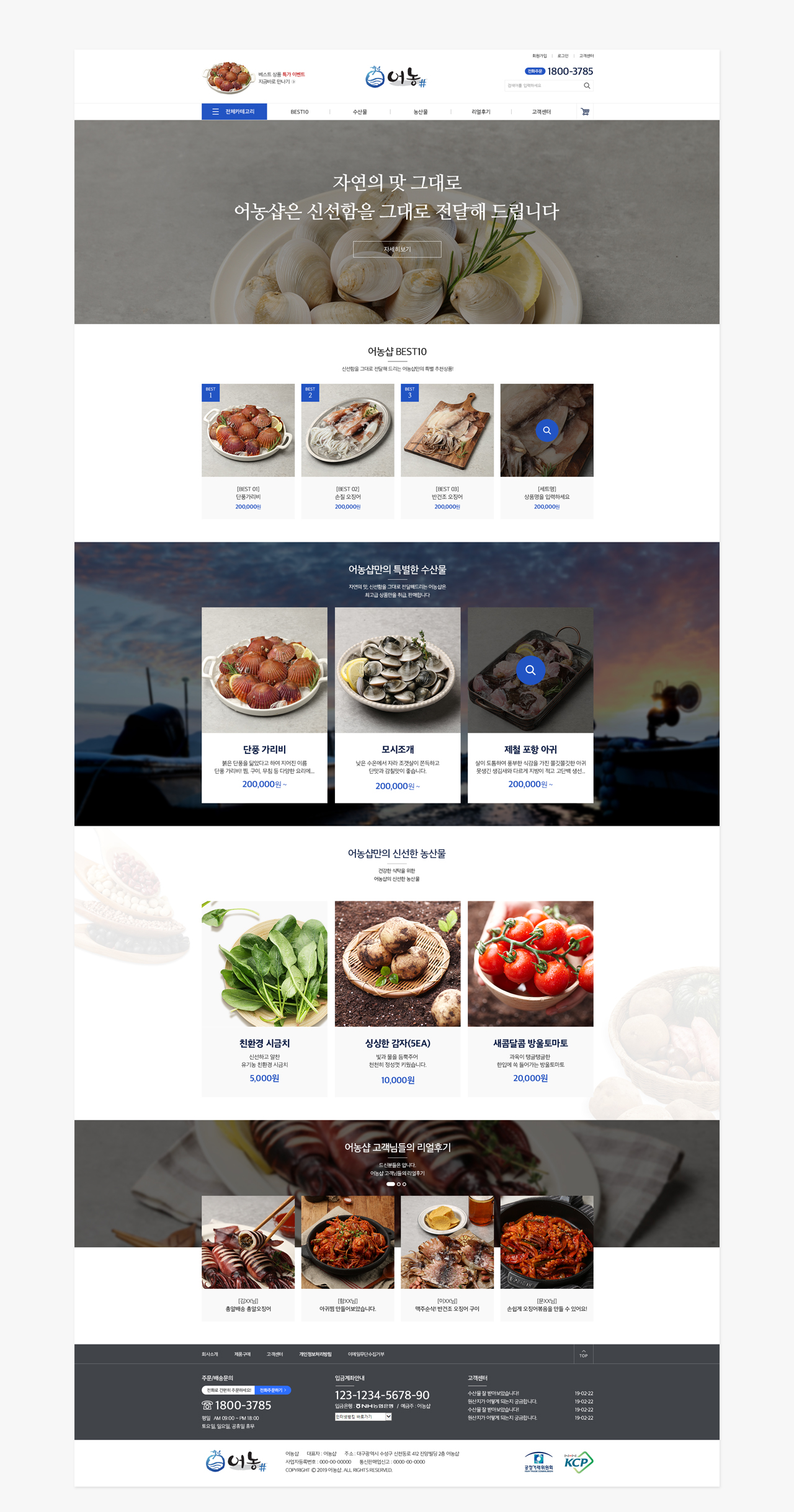
Task: Open the 수산물 category
Action: (x=360, y=112)
